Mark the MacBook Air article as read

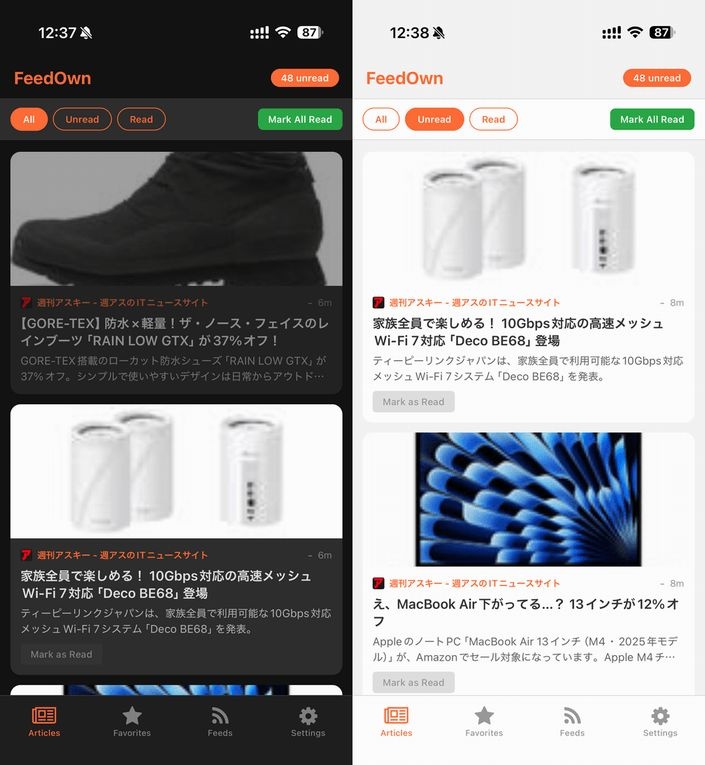(x=413, y=682)
